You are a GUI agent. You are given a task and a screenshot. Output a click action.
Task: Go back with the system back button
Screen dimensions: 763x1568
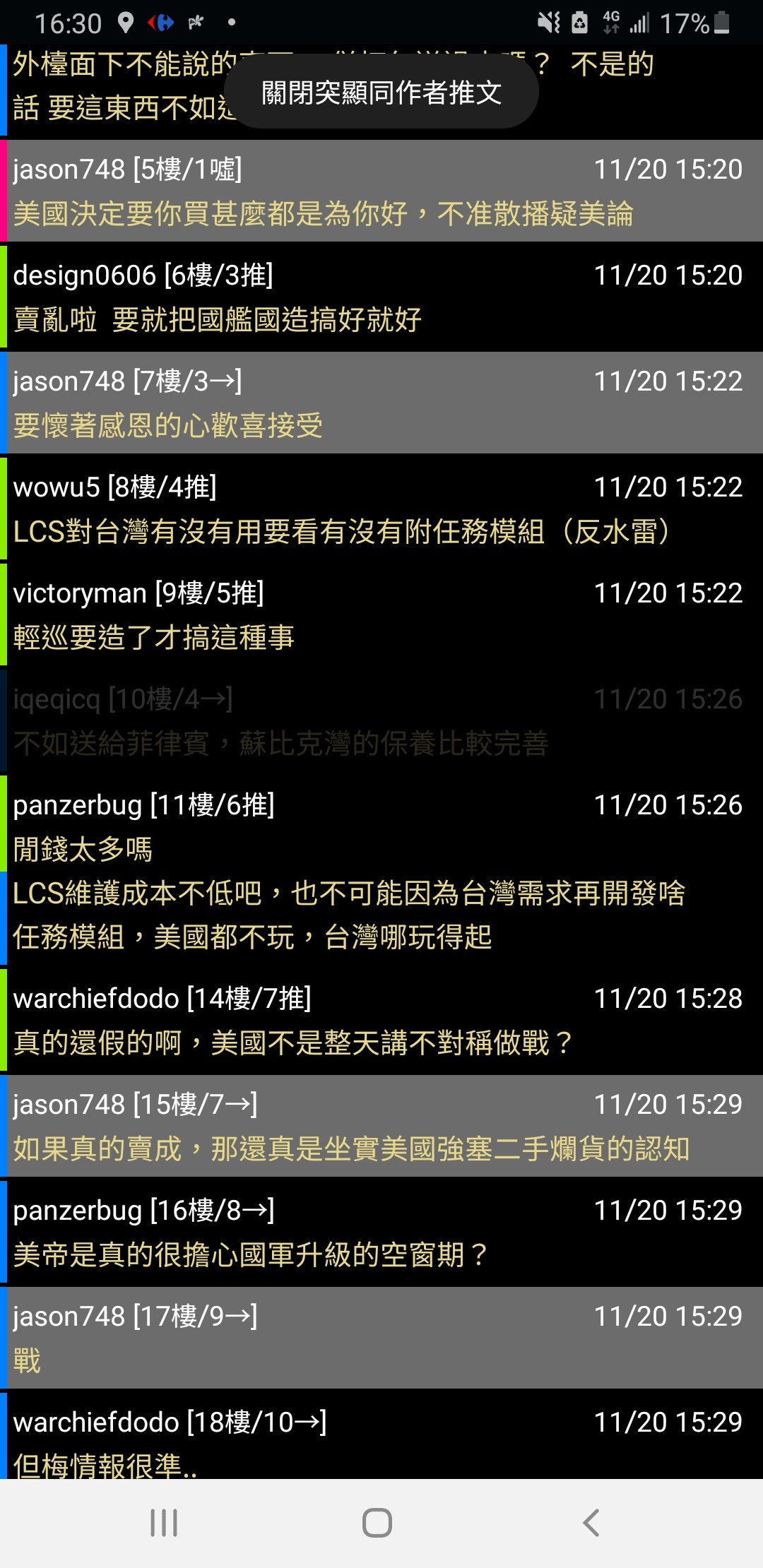(x=591, y=1523)
